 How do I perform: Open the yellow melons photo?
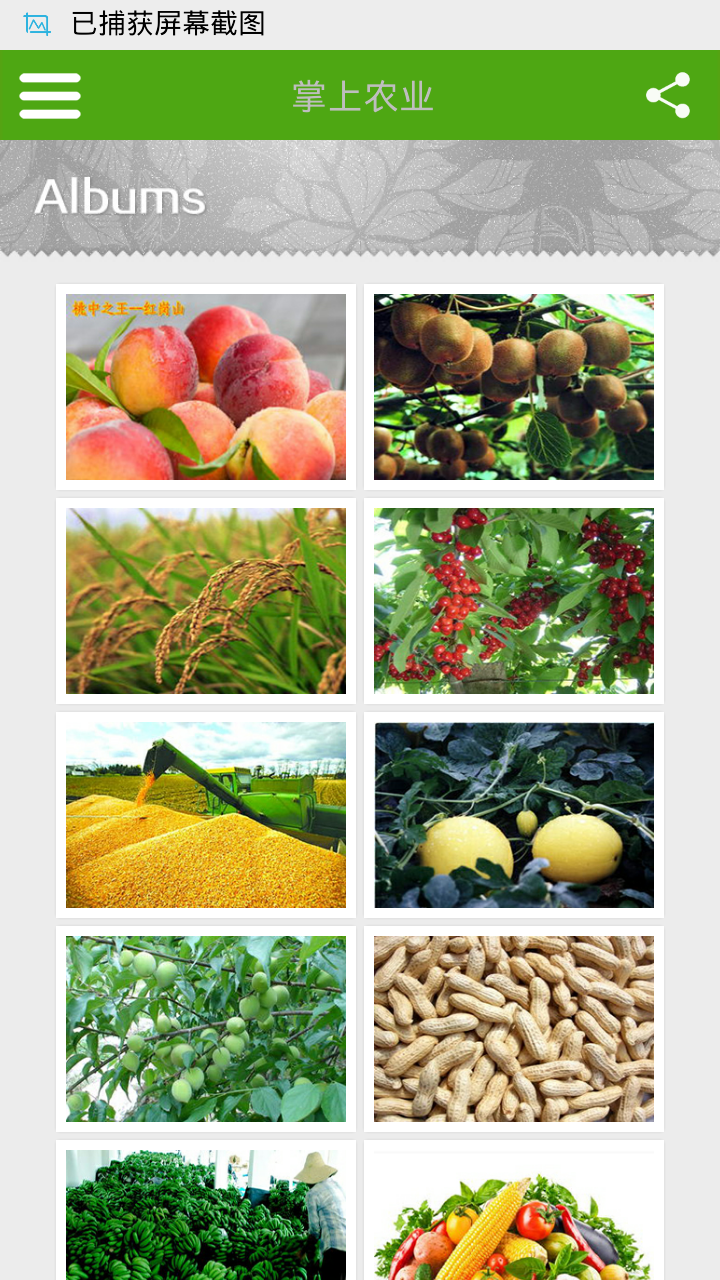pos(514,815)
